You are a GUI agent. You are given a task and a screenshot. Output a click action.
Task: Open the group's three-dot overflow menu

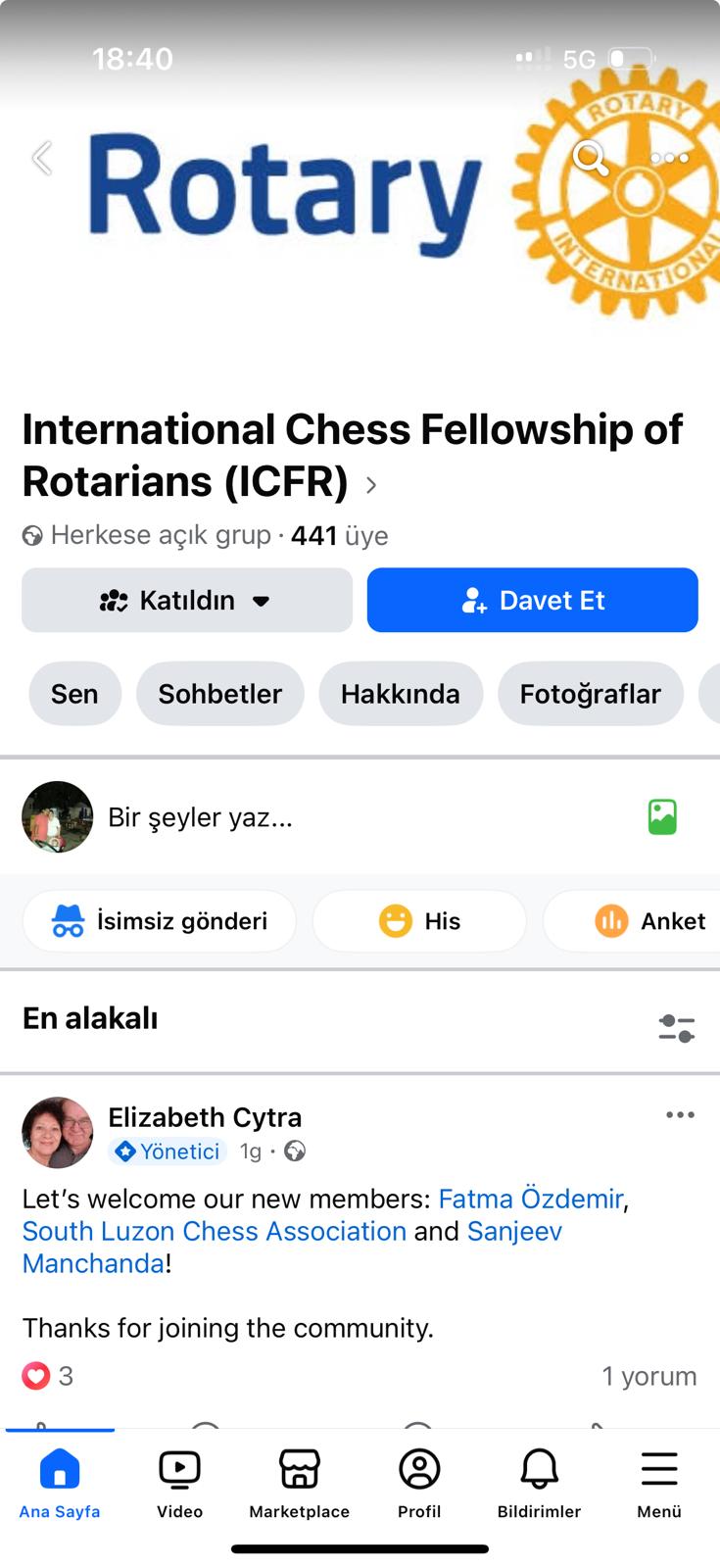(669, 158)
